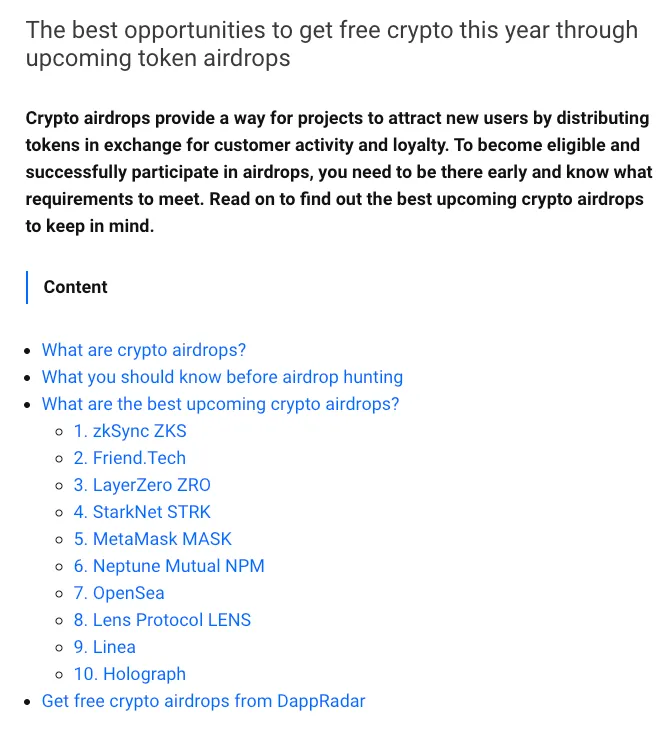
Task: Go to 'What are the best upcoming crypto airdrops?'
Action: [220, 404]
